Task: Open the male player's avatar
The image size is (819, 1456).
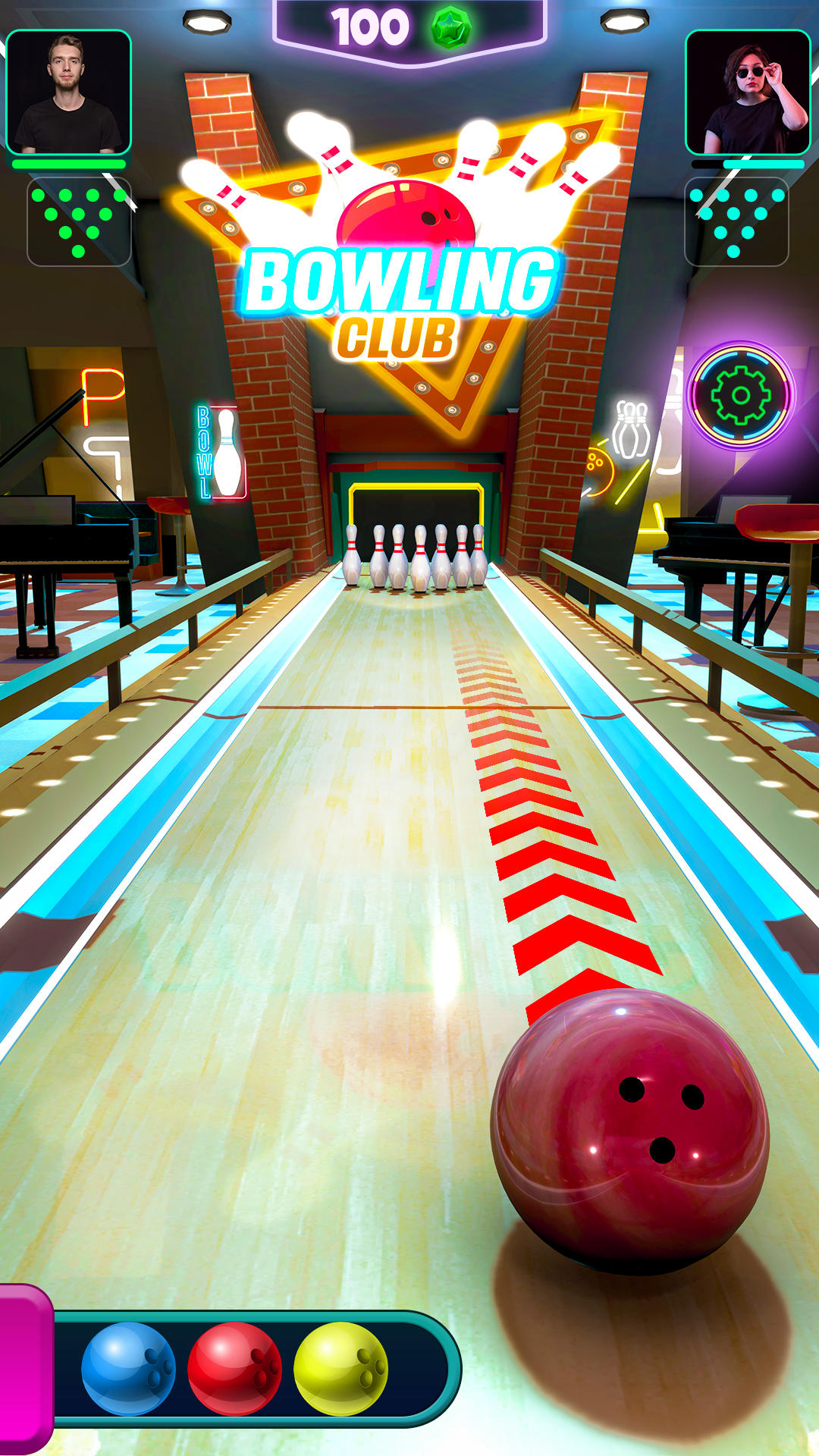Action: [68, 93]
